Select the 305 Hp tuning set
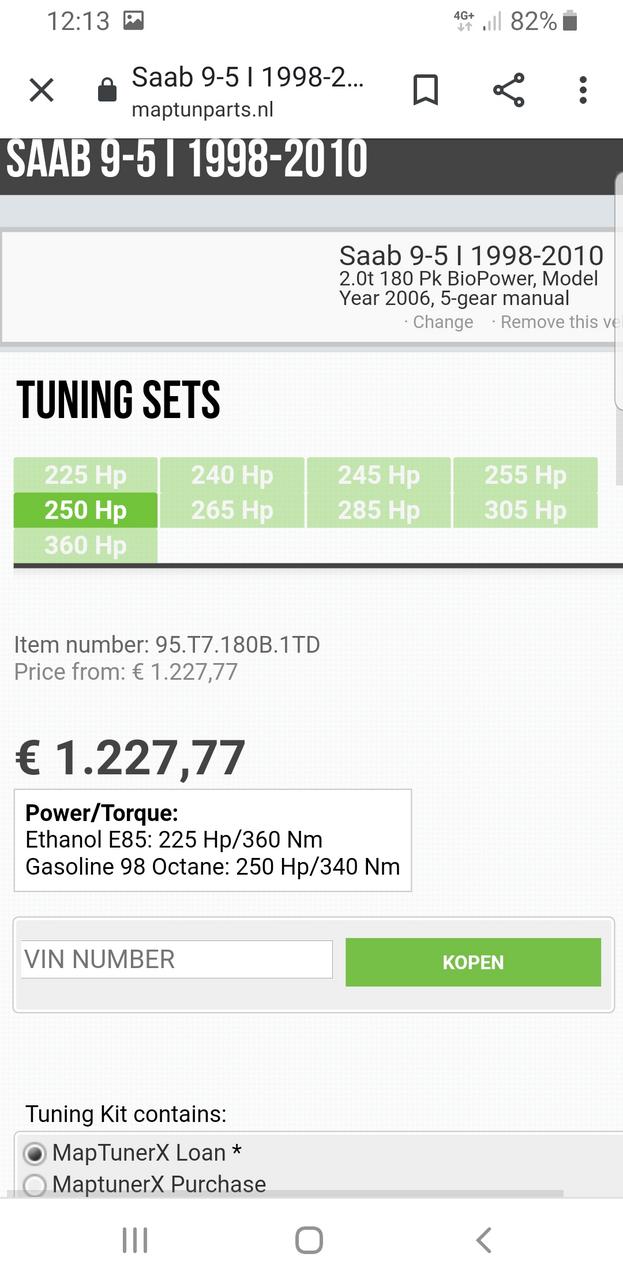 click(x=525, y=510)
